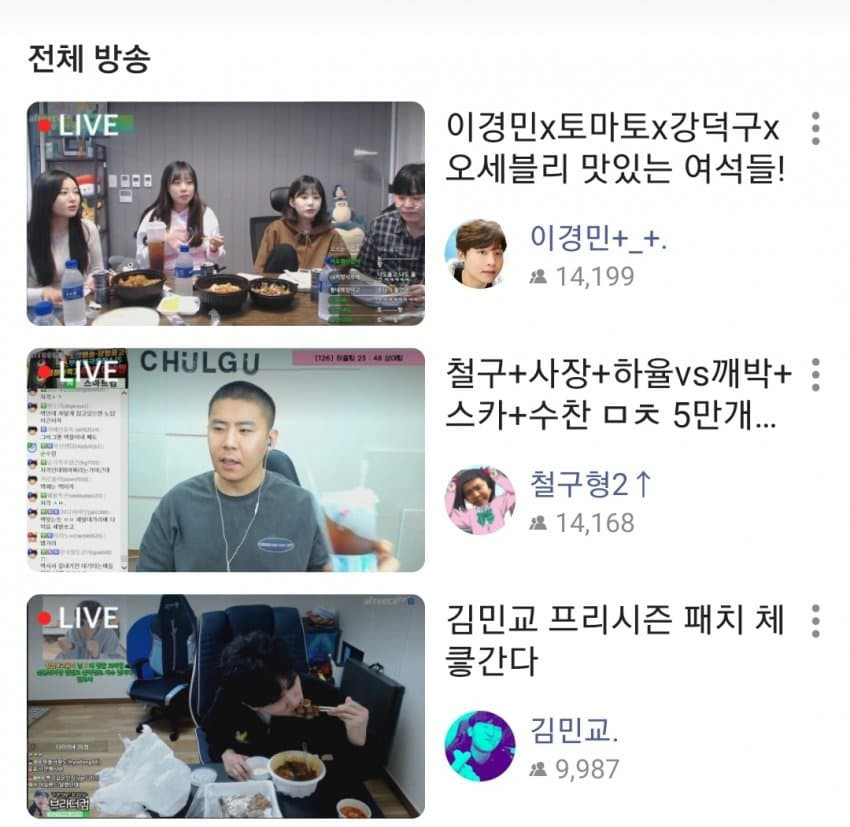Open the overflow menu for 철구형2's broadcast

click(x=816, y=374)
